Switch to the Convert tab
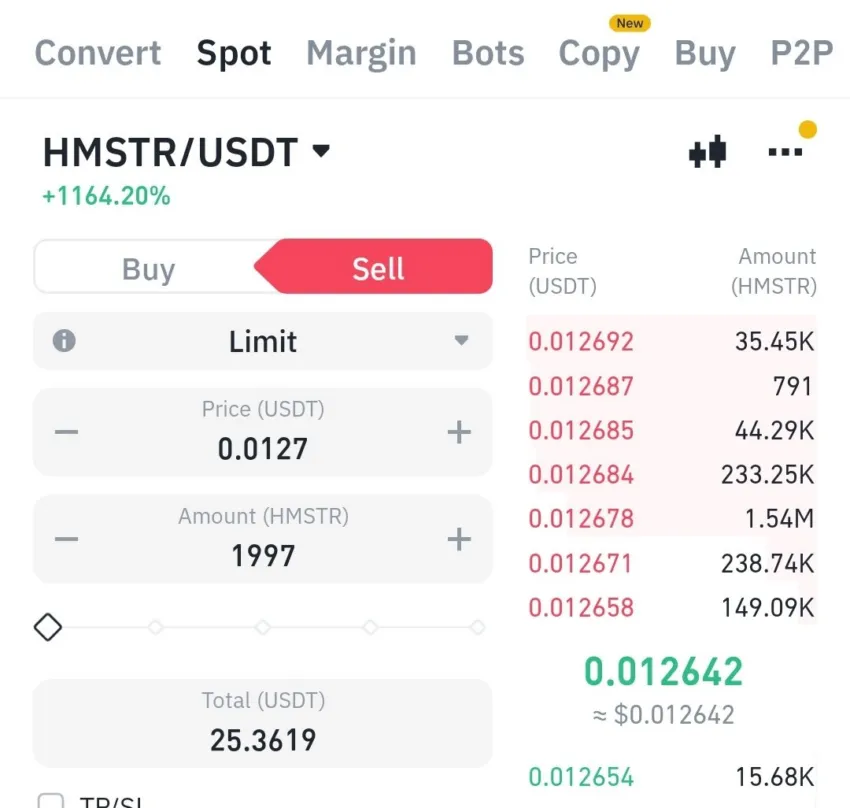This screenshot has width=850, height=808. (x=98, y=53)
